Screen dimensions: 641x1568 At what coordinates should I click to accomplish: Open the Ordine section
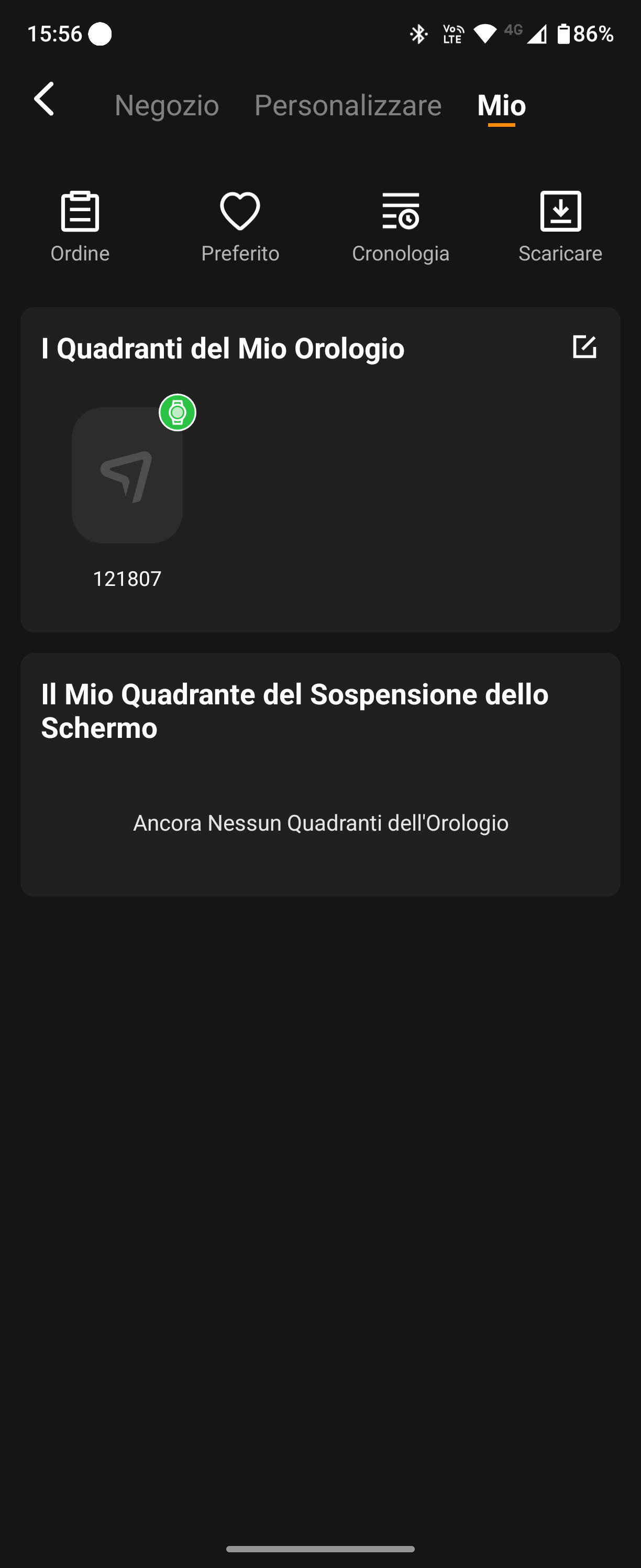(x=80, y=226)
